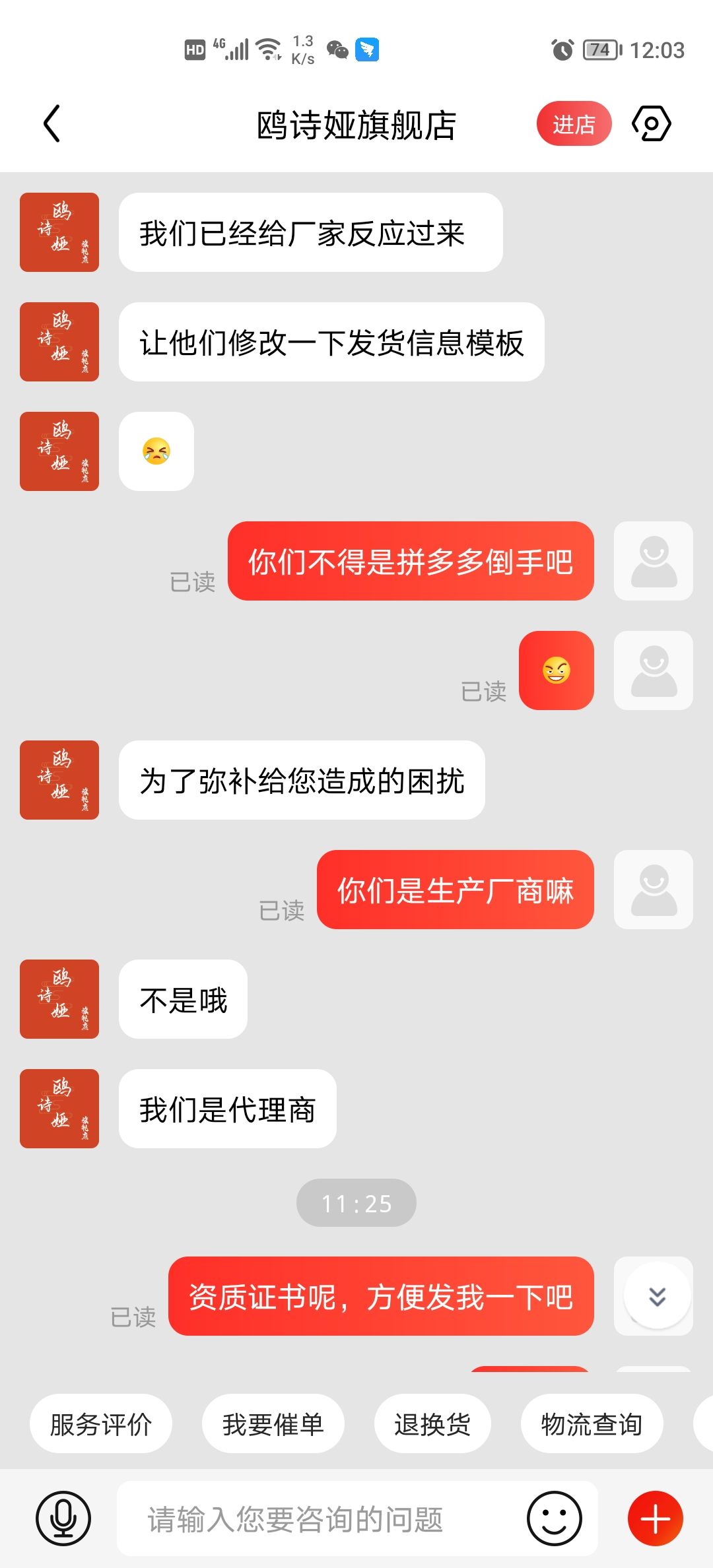Go back from the chat
The width and height of the screenshot is (713, 1568).
click(x=51, y=123)
